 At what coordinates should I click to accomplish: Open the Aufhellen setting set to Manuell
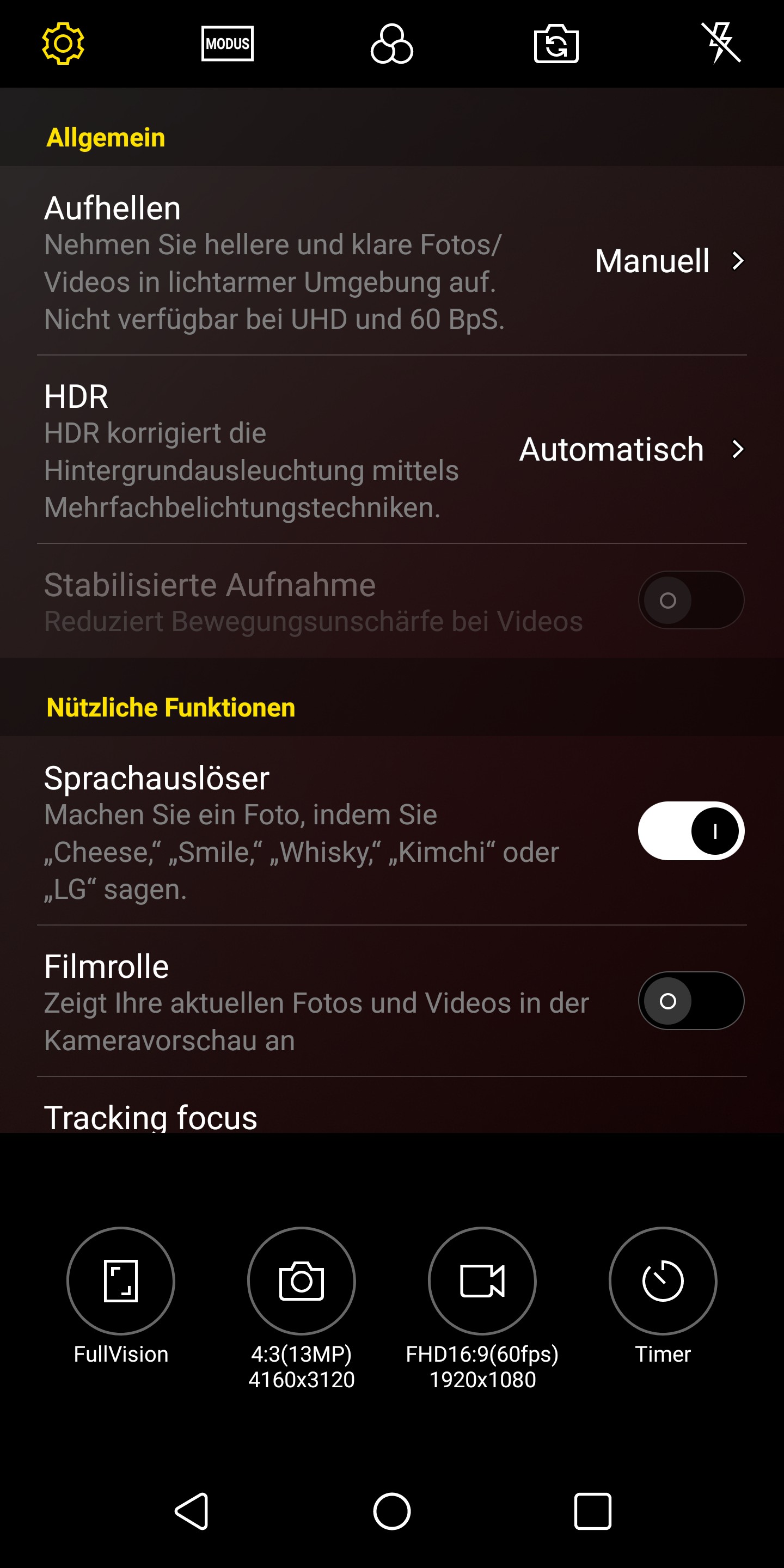click(669, 261)
